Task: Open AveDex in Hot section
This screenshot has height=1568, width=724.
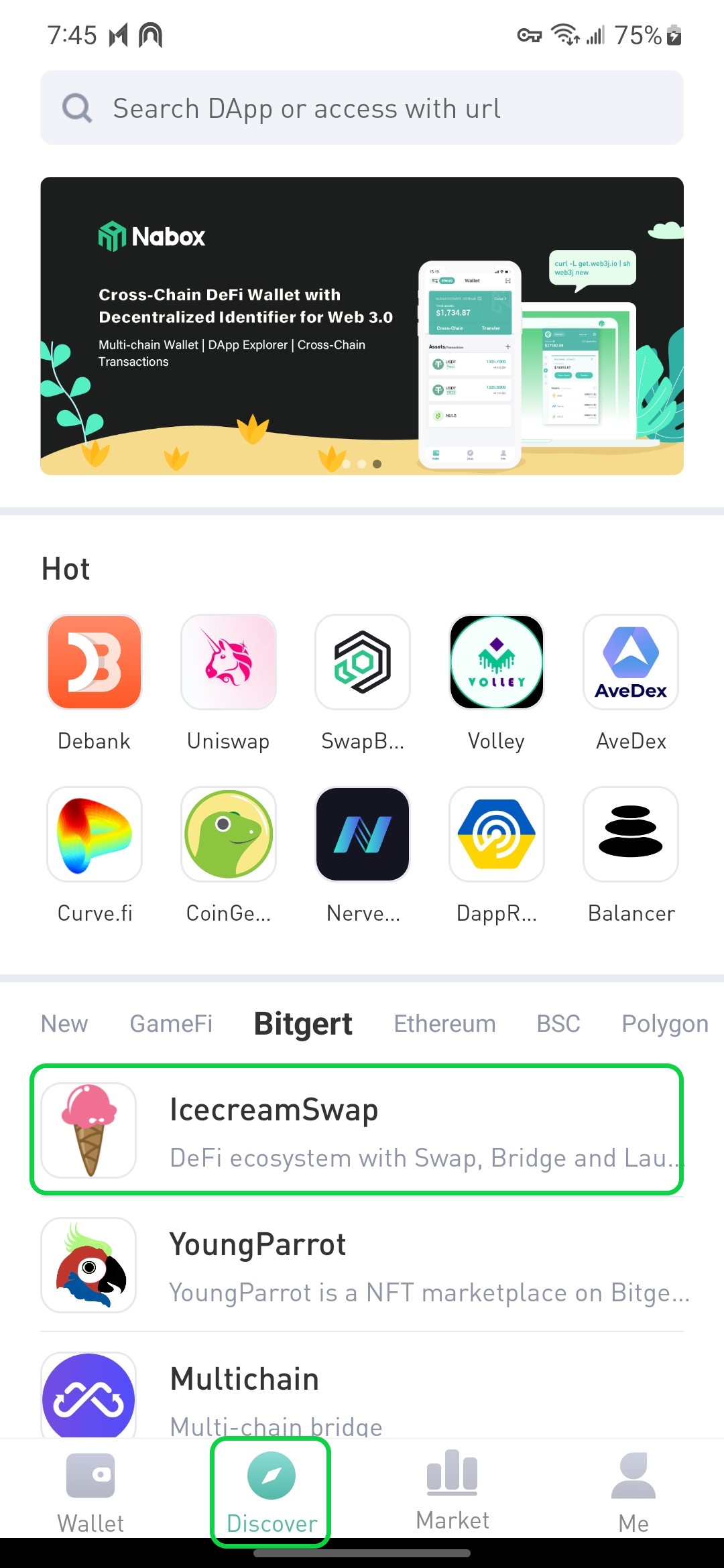Action: click(x=631, y=662)
